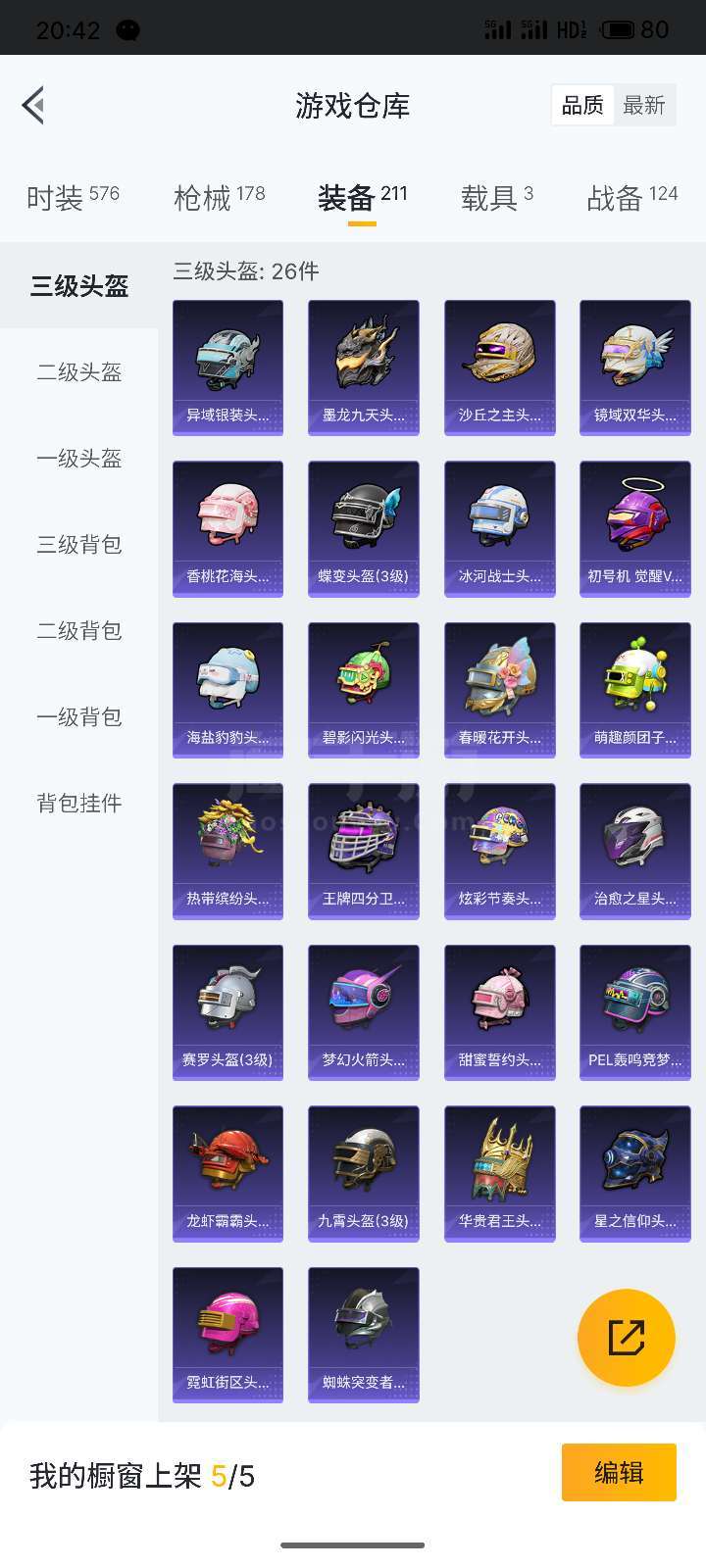This screenshot has height=1568, width=706.
Task: Tap the 编辑 button
Action: pyautogui.click(x=619, y=1472)
